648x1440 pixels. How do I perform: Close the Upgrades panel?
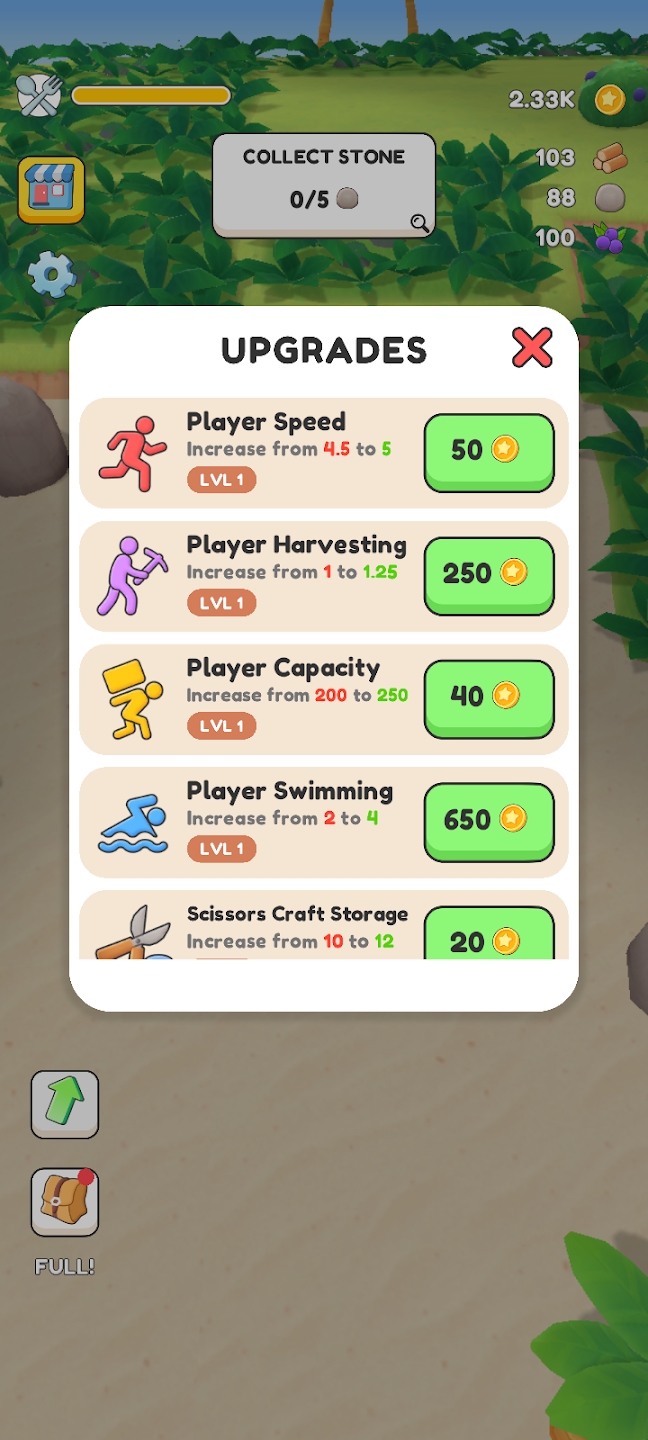pos(532,348)
